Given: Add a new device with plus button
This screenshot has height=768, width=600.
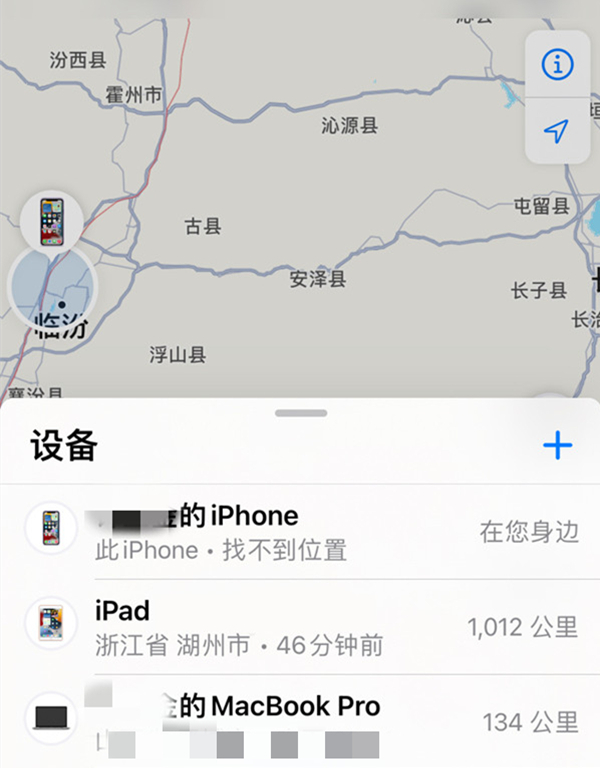Looking at the screenshot, I should [557, 445].
